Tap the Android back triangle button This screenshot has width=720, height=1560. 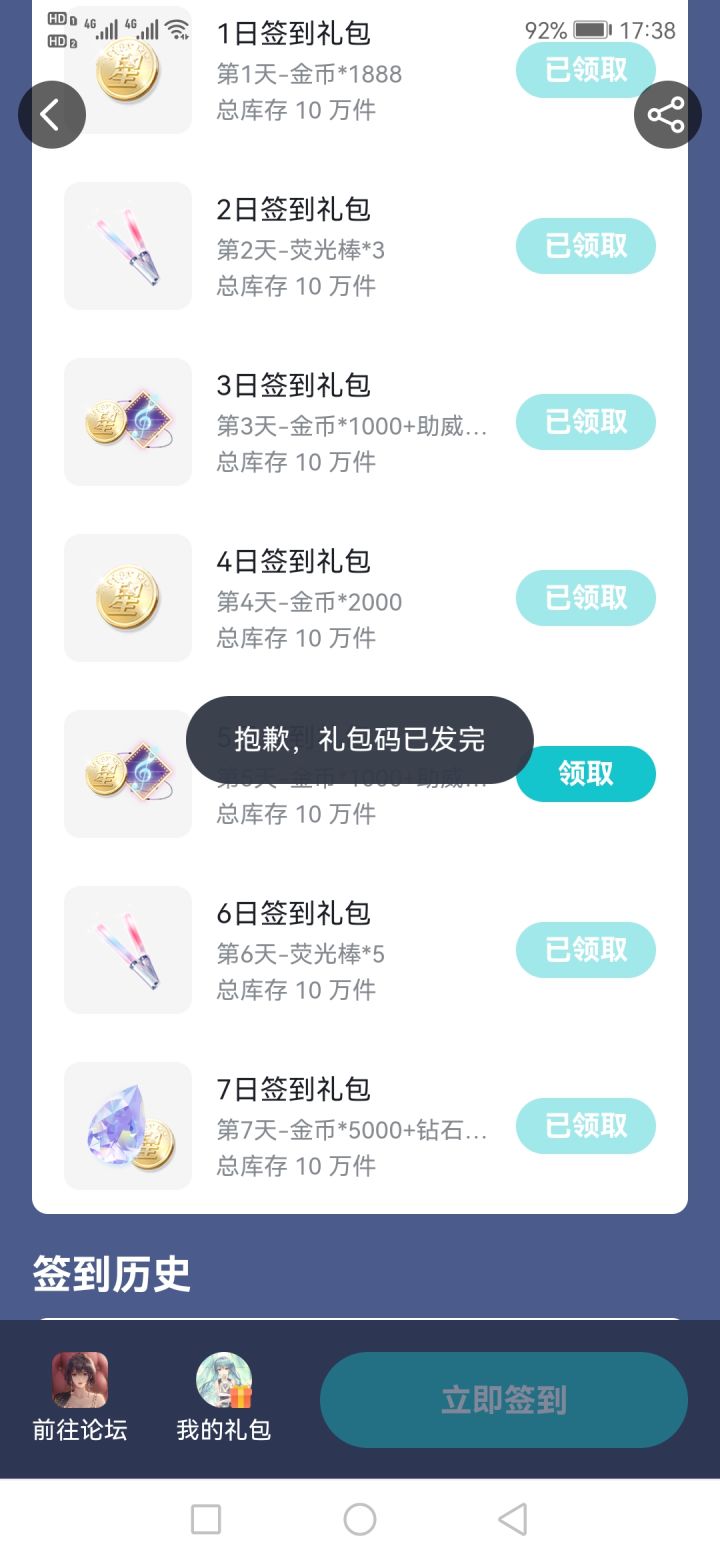click(513, 1518)
